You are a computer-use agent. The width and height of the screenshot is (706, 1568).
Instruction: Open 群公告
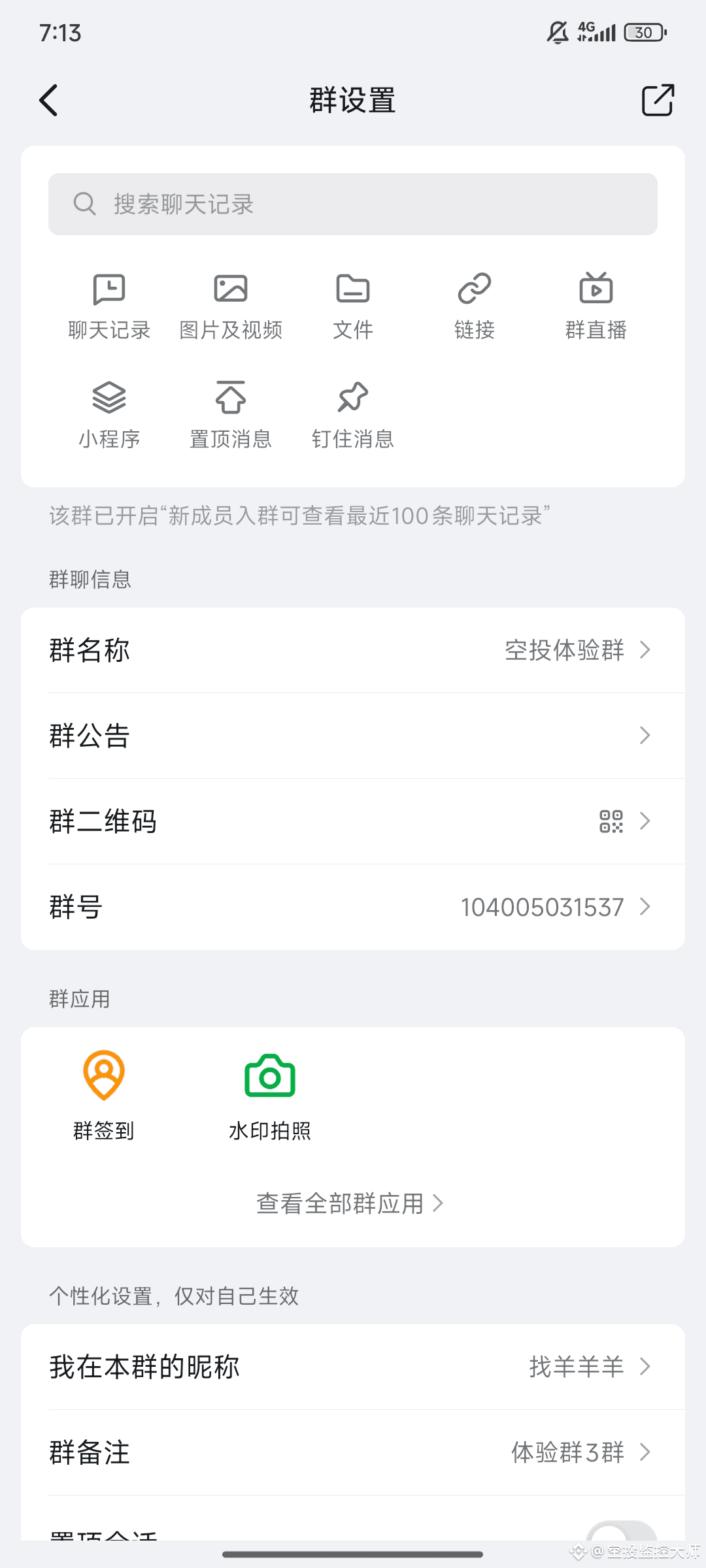click(353, 736)
